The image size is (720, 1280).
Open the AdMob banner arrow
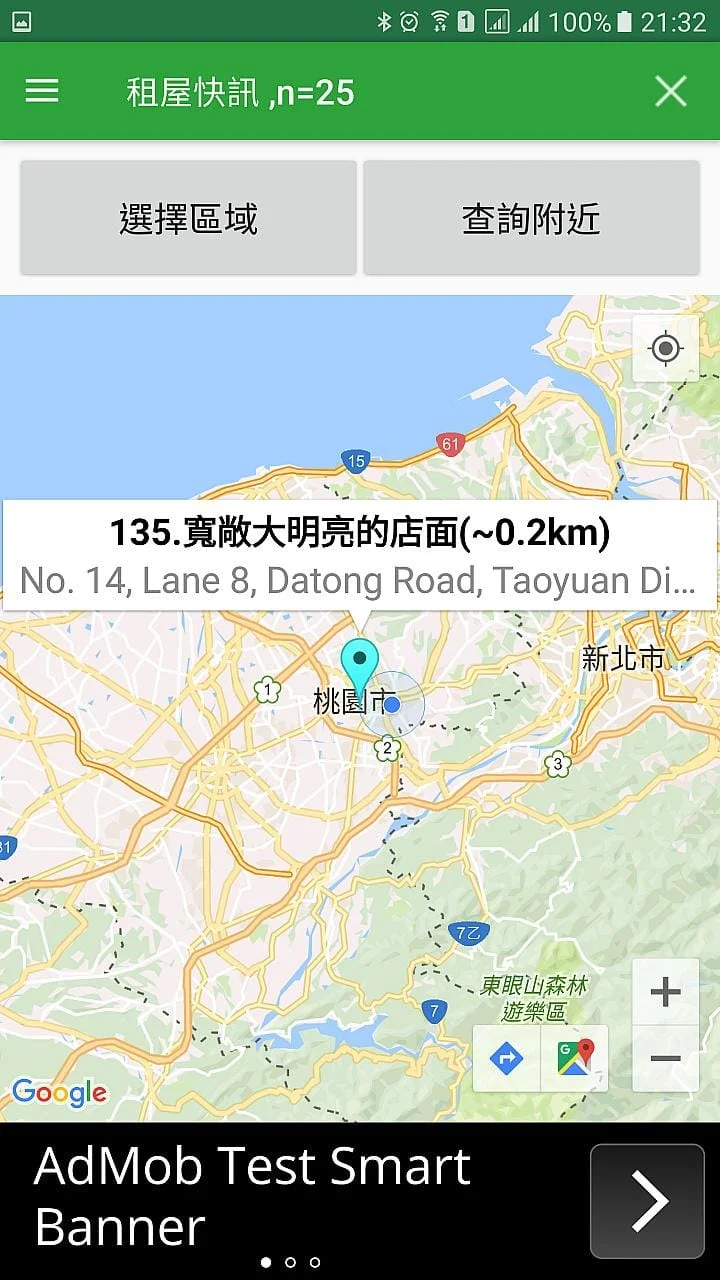[x=648, y=1201]
